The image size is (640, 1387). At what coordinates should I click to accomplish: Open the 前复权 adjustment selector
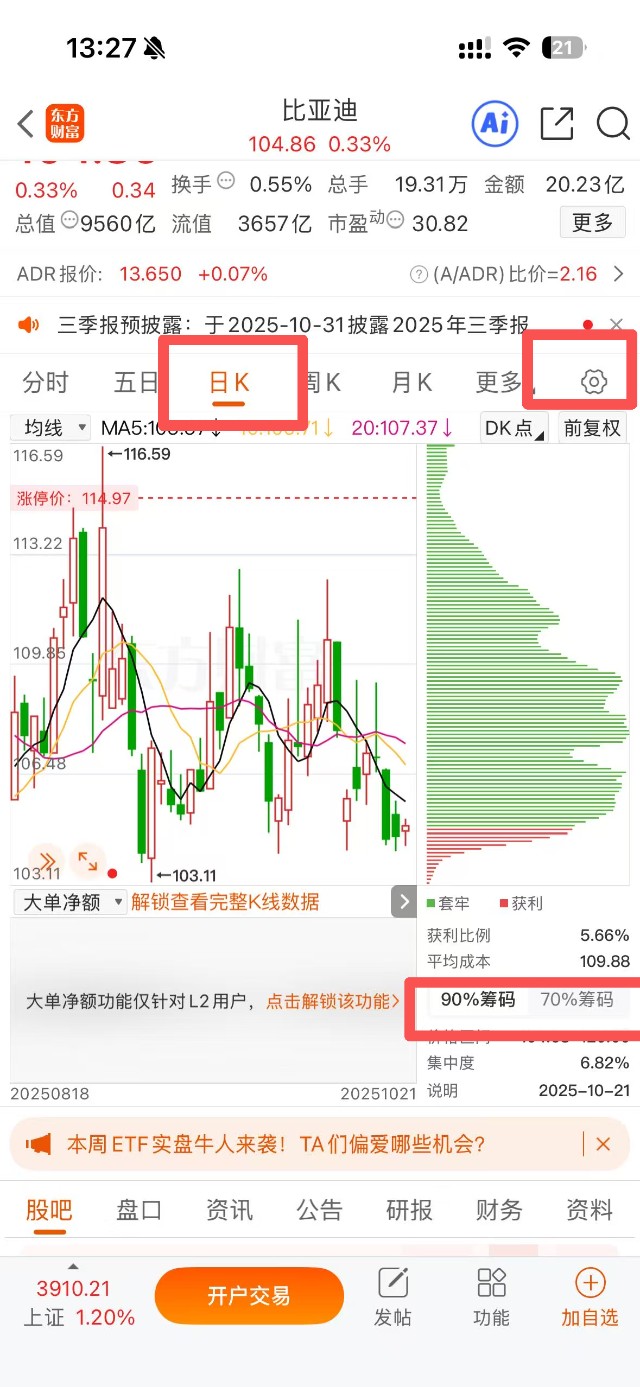(592, 428)
